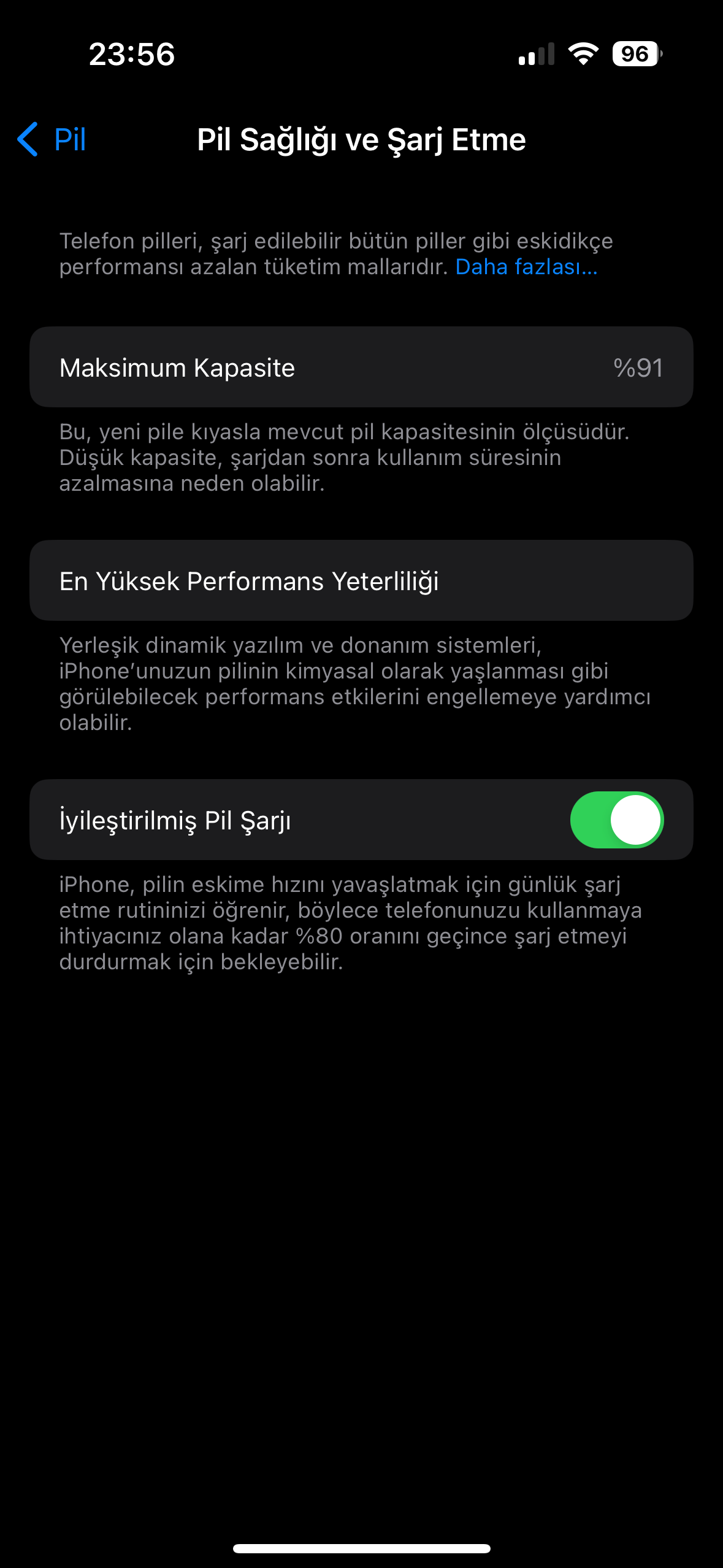Go back to the Pil settings
The image size is (723, 1568).
[x=52, y=139]
